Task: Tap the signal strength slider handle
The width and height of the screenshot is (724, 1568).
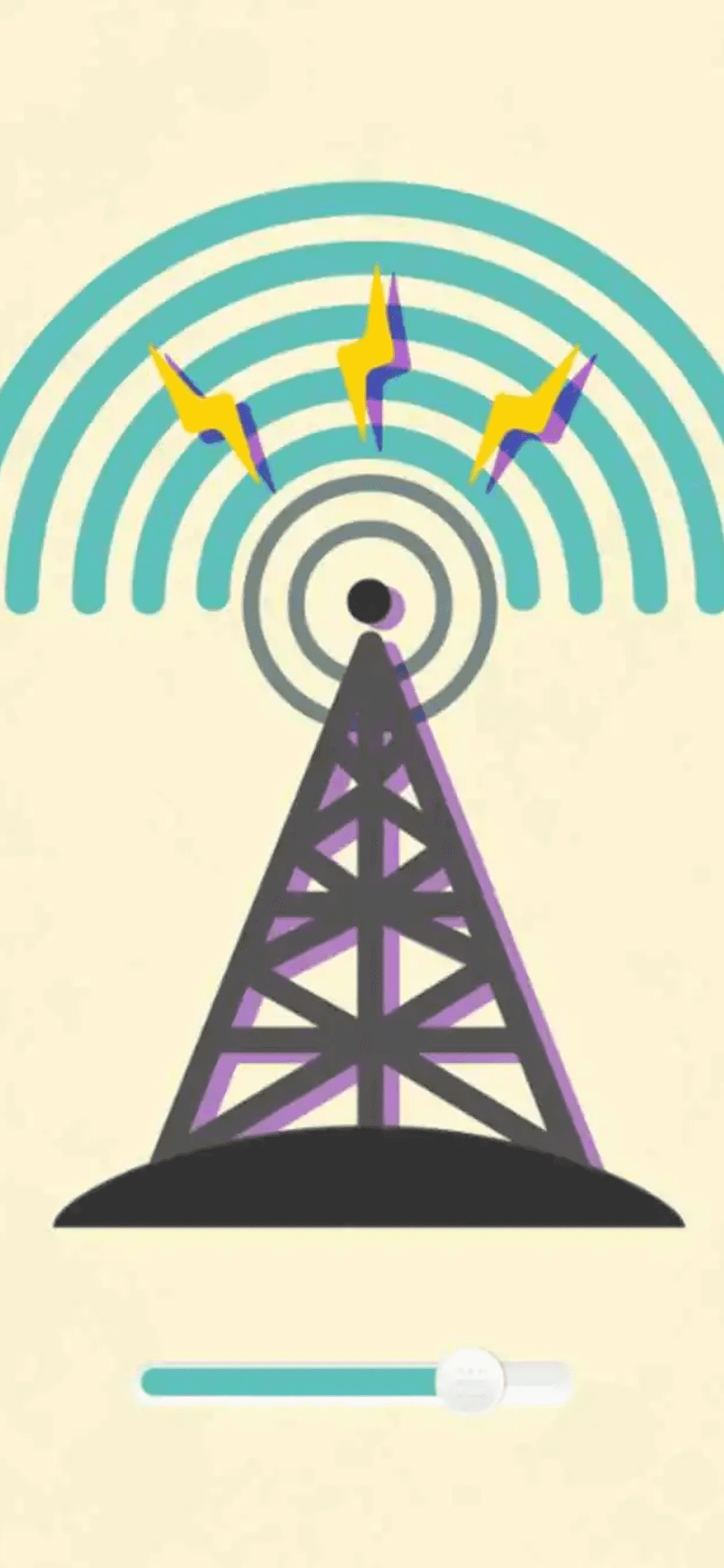Action: click(x=470, y=1382)
